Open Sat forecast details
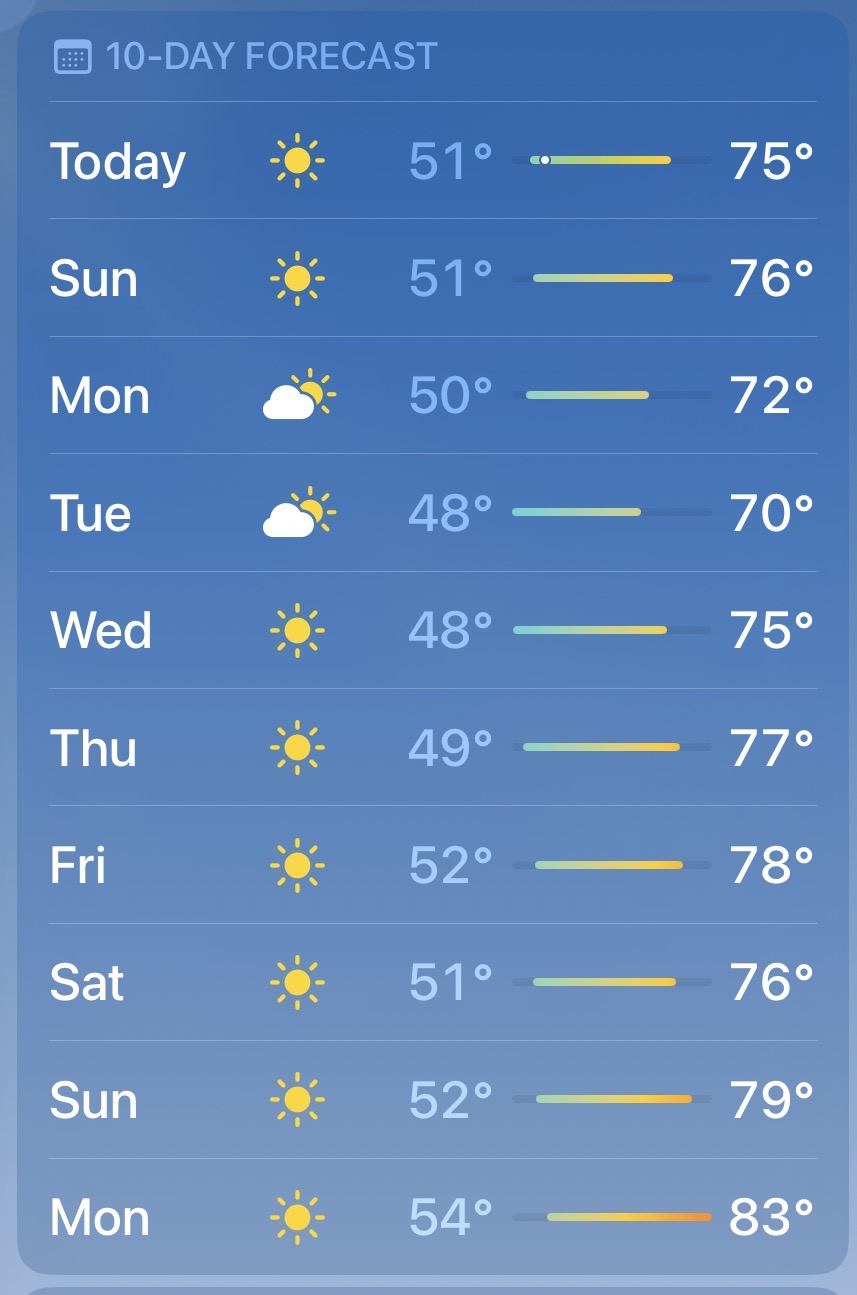The height and width of the screenshot is (1295, 857). pyautogui.click(x=432, y=982)
